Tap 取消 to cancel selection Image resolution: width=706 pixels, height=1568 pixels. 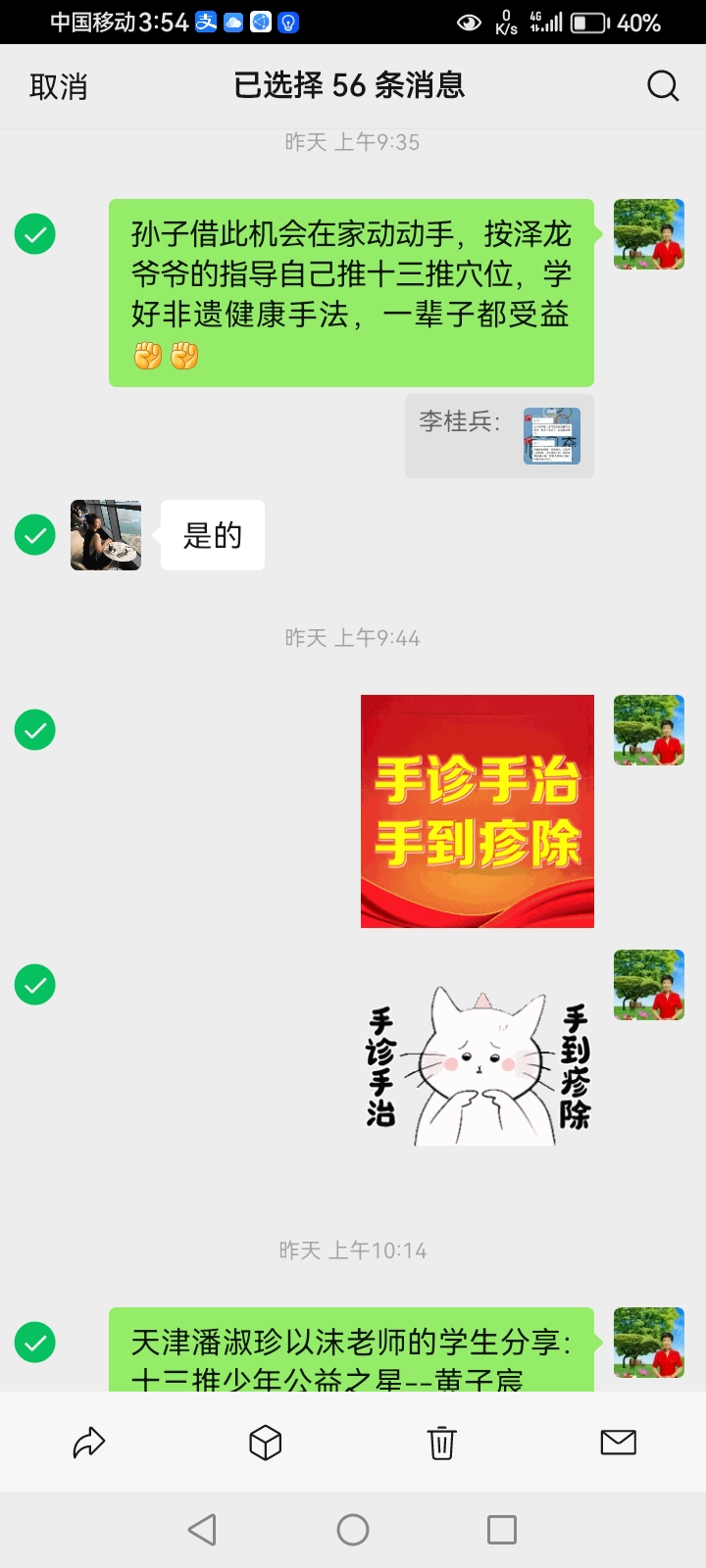pyautogui.click(x=59, y=86)
